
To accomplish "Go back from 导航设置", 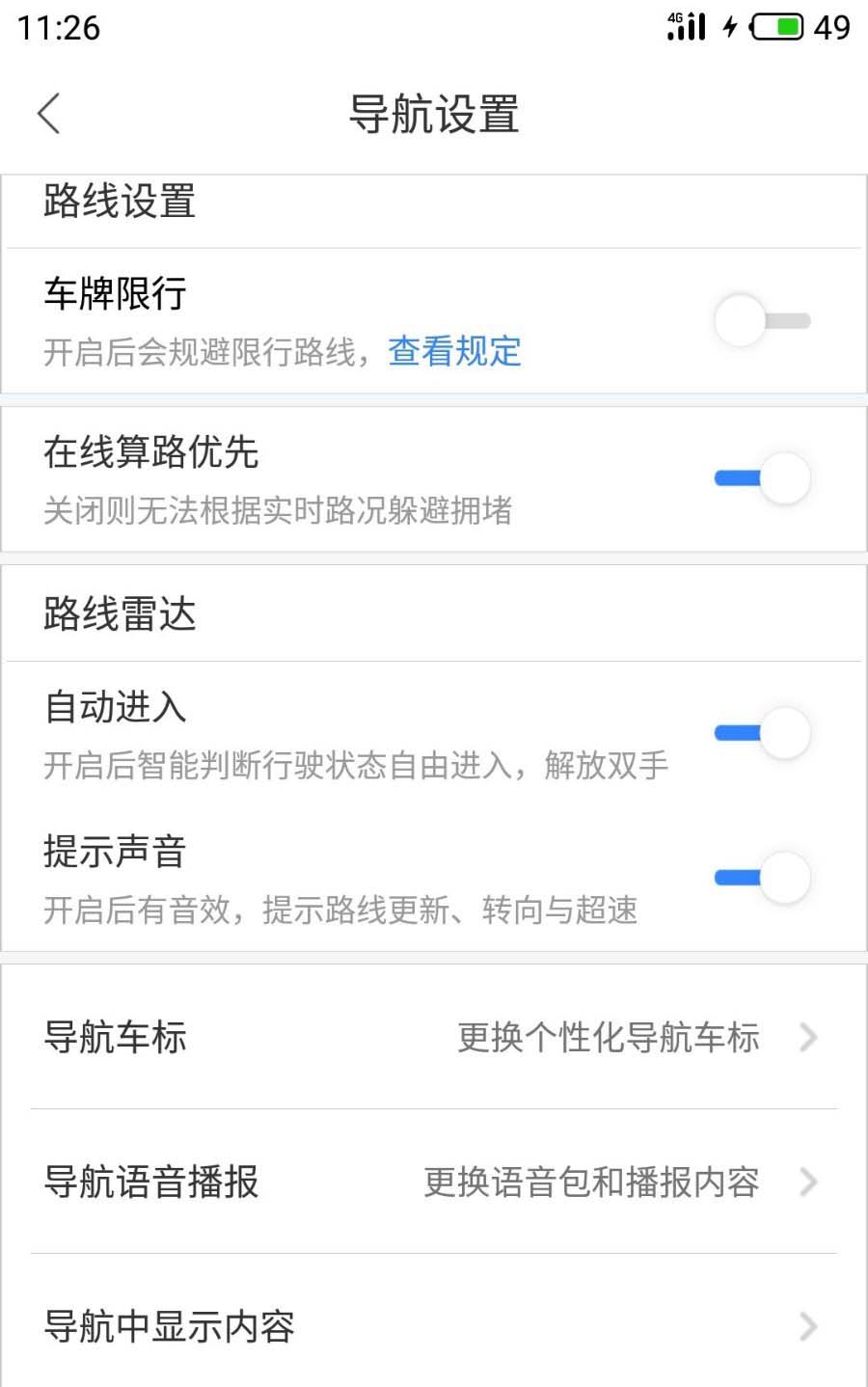I will [x=50, y=114].
